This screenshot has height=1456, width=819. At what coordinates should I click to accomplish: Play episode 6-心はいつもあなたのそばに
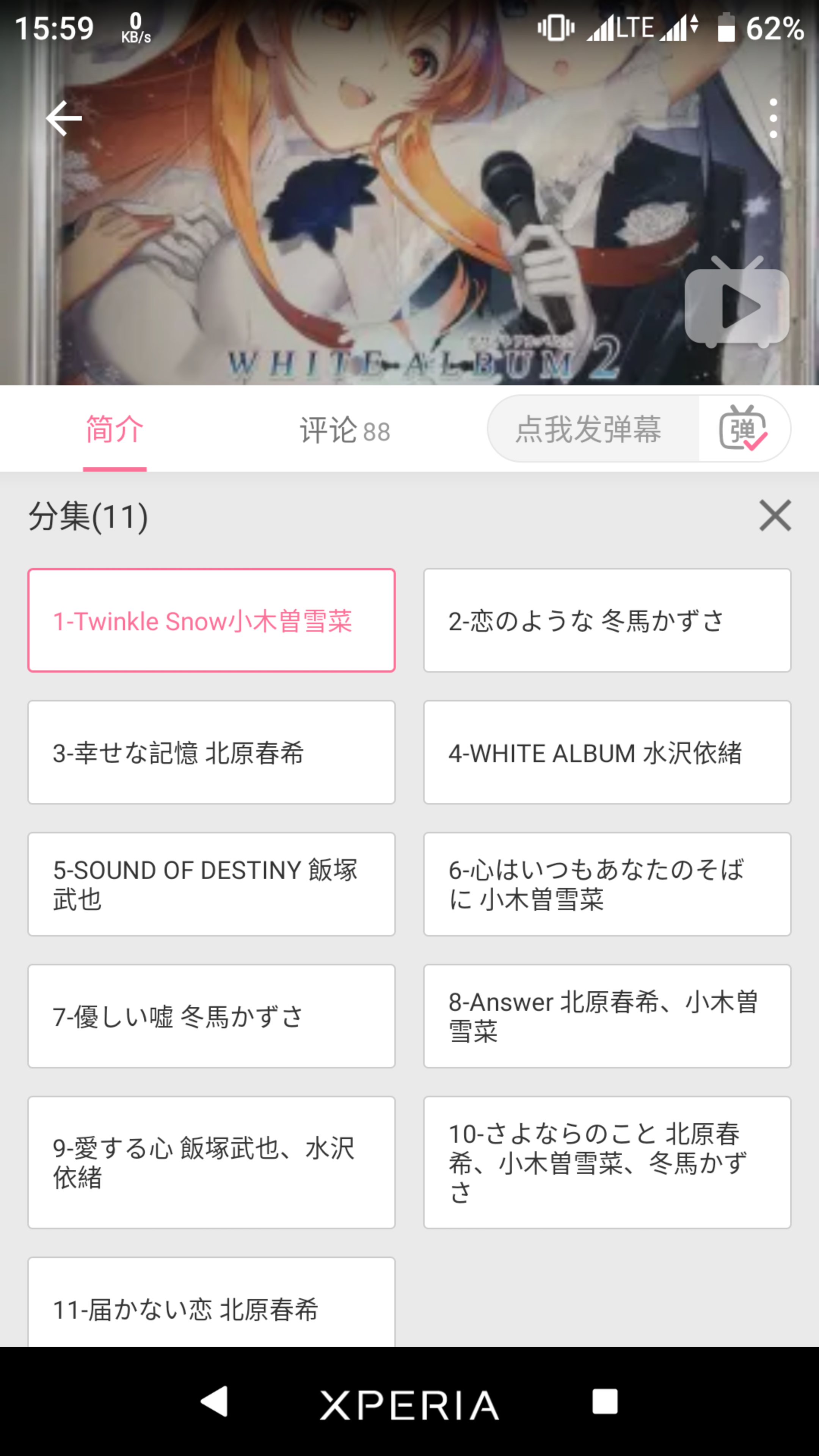click(607, 884)
